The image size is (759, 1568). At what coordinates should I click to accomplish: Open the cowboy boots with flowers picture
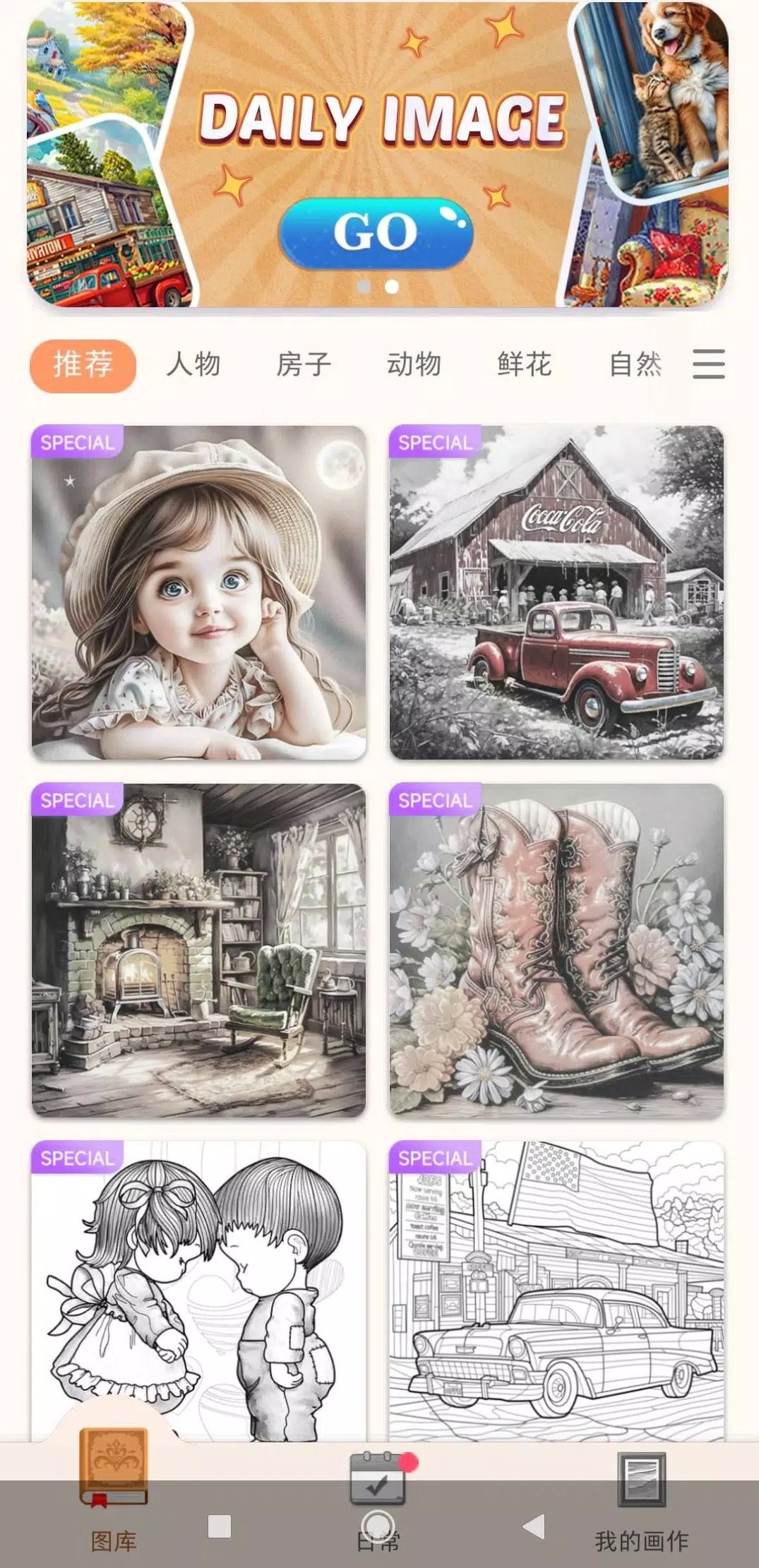pos(556,950)
